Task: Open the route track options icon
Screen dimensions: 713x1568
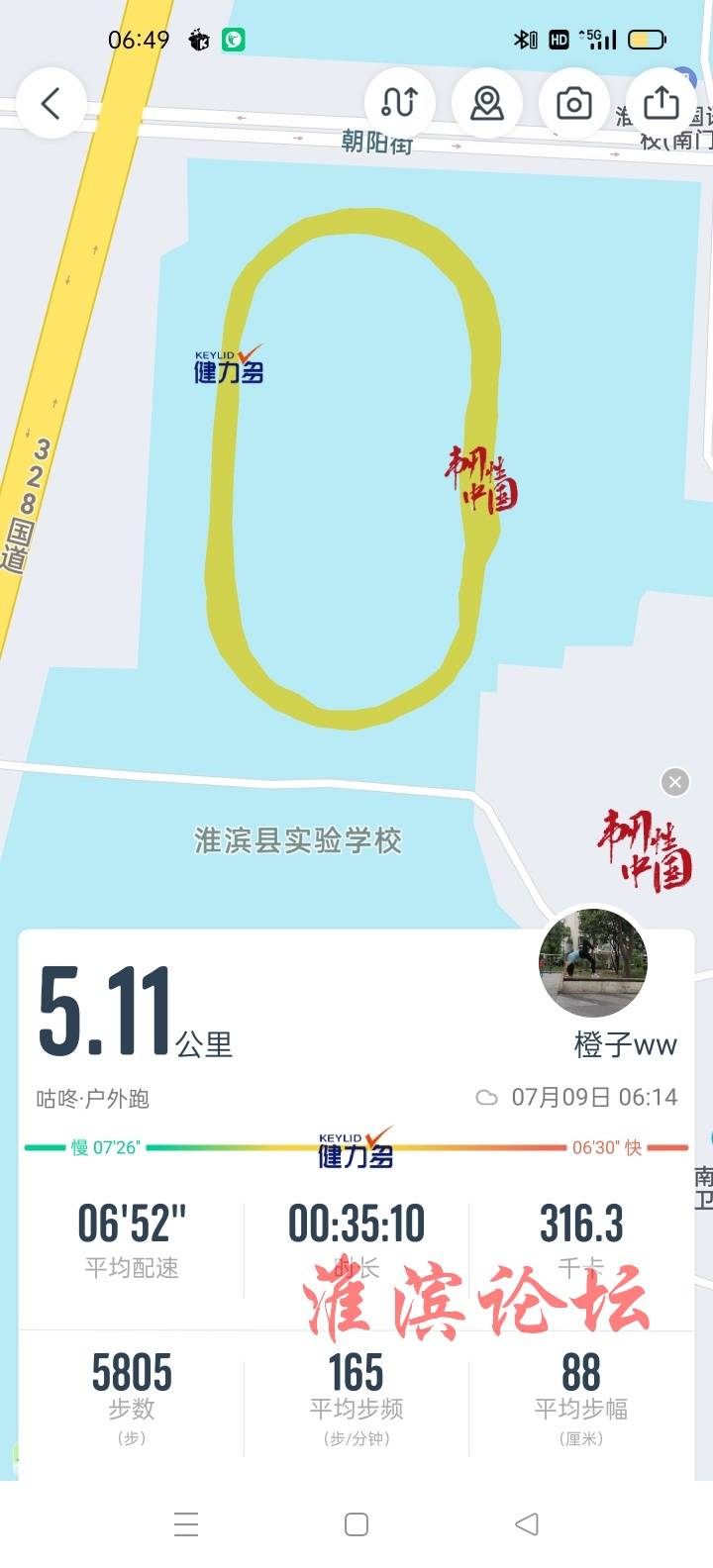Action: [399, 103]
